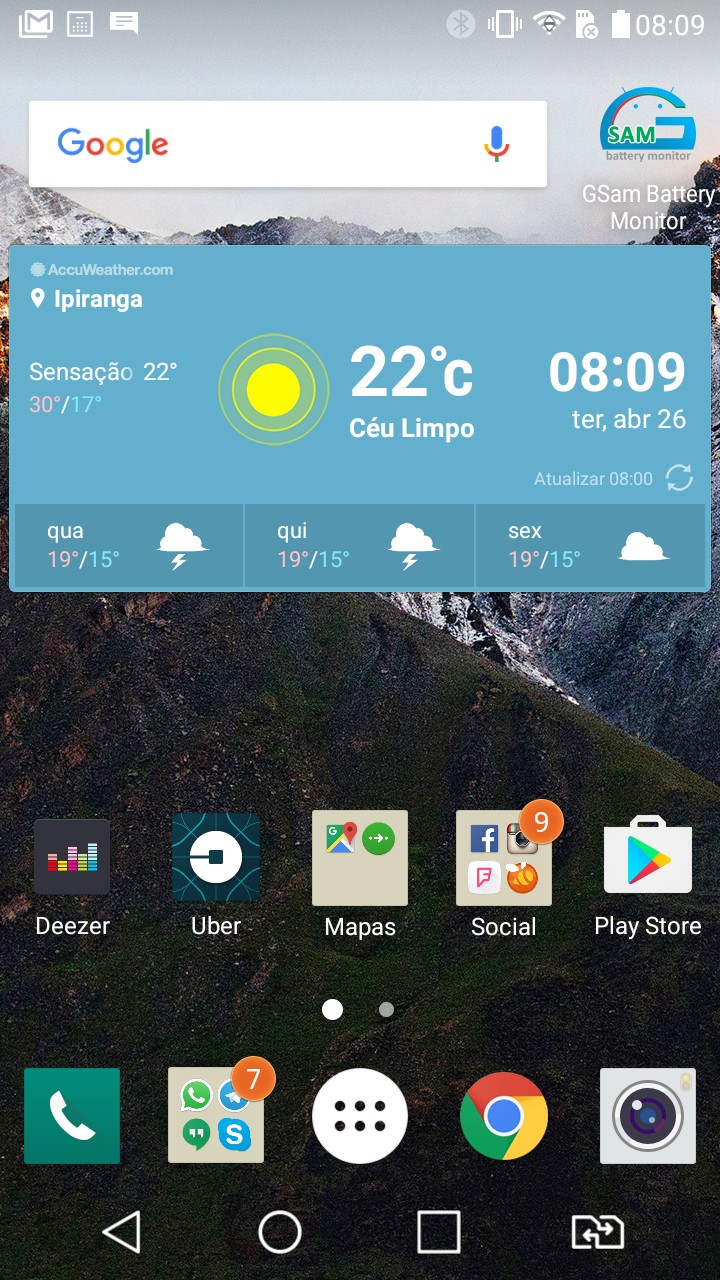Open the messaging apps folder in dock
Image resolution: width=720 pixels, height=1280 pixels.
click(216, 1116)
